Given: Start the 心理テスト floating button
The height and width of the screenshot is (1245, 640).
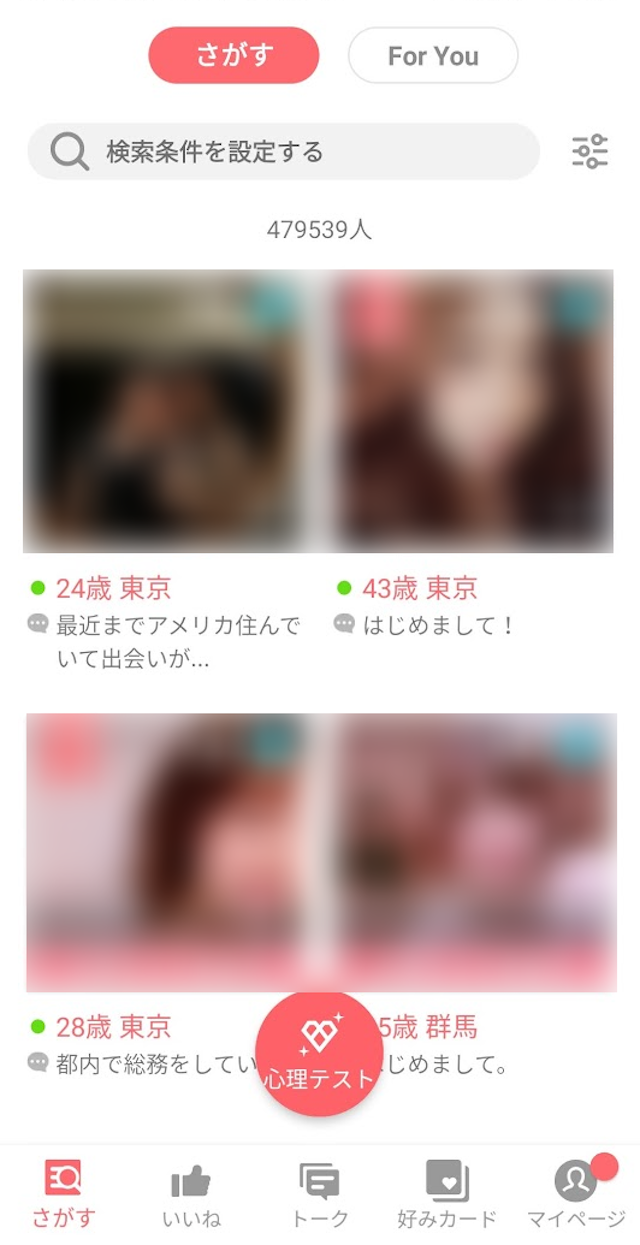Looking at the screenshot, I should coord(319,1053).
